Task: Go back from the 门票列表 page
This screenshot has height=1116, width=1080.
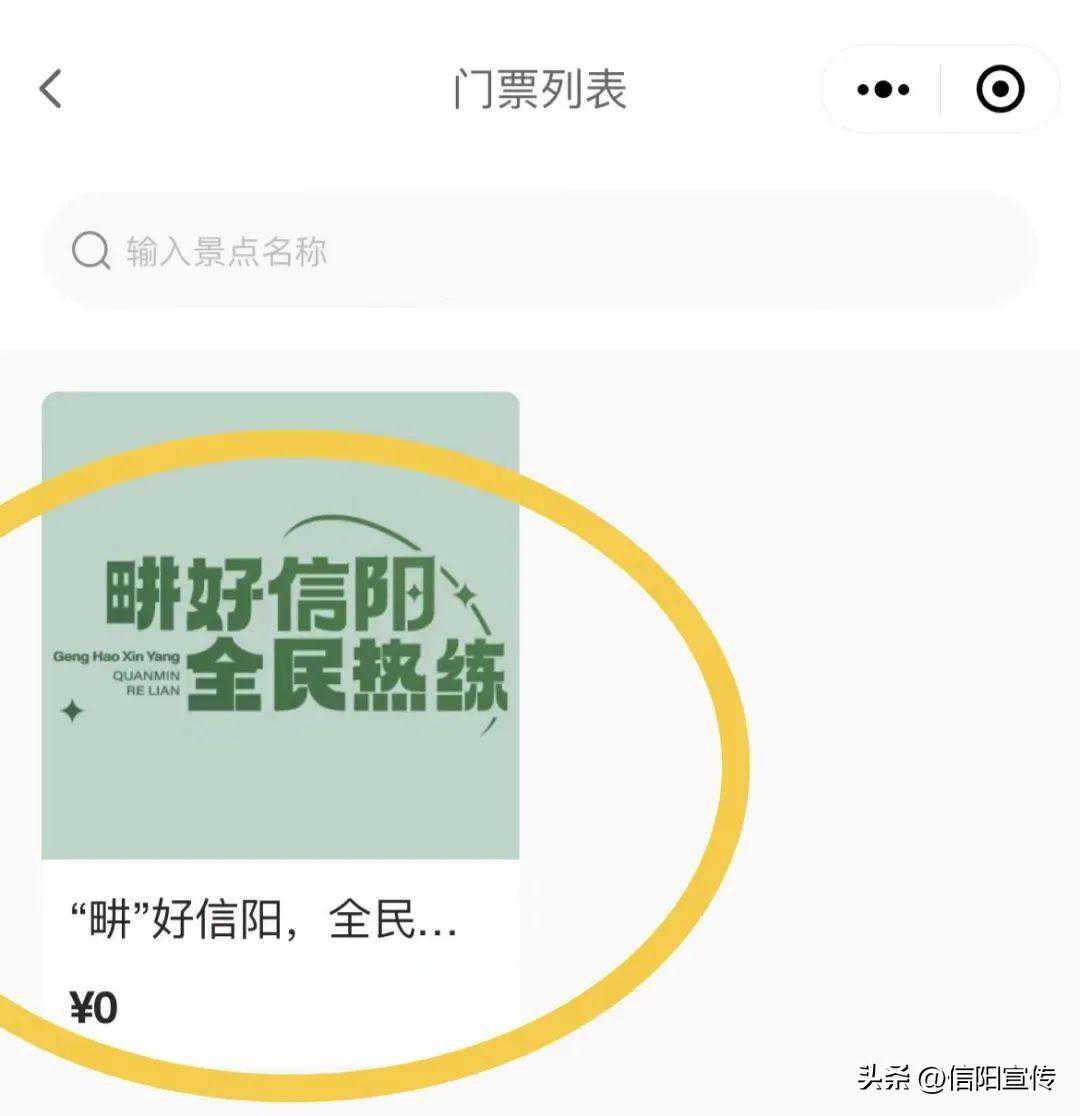Action: [50, 89]
